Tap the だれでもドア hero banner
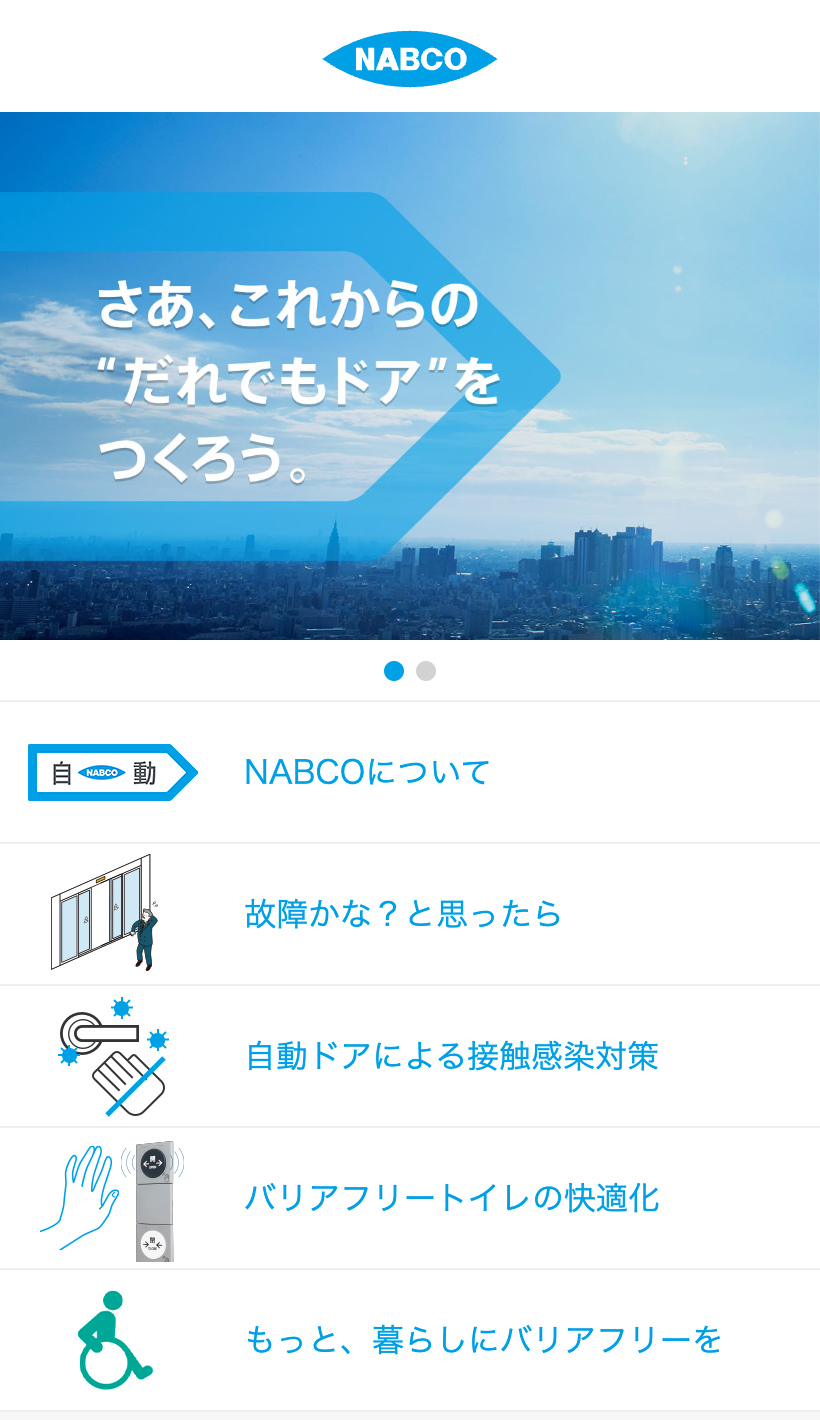 point(410,376)
